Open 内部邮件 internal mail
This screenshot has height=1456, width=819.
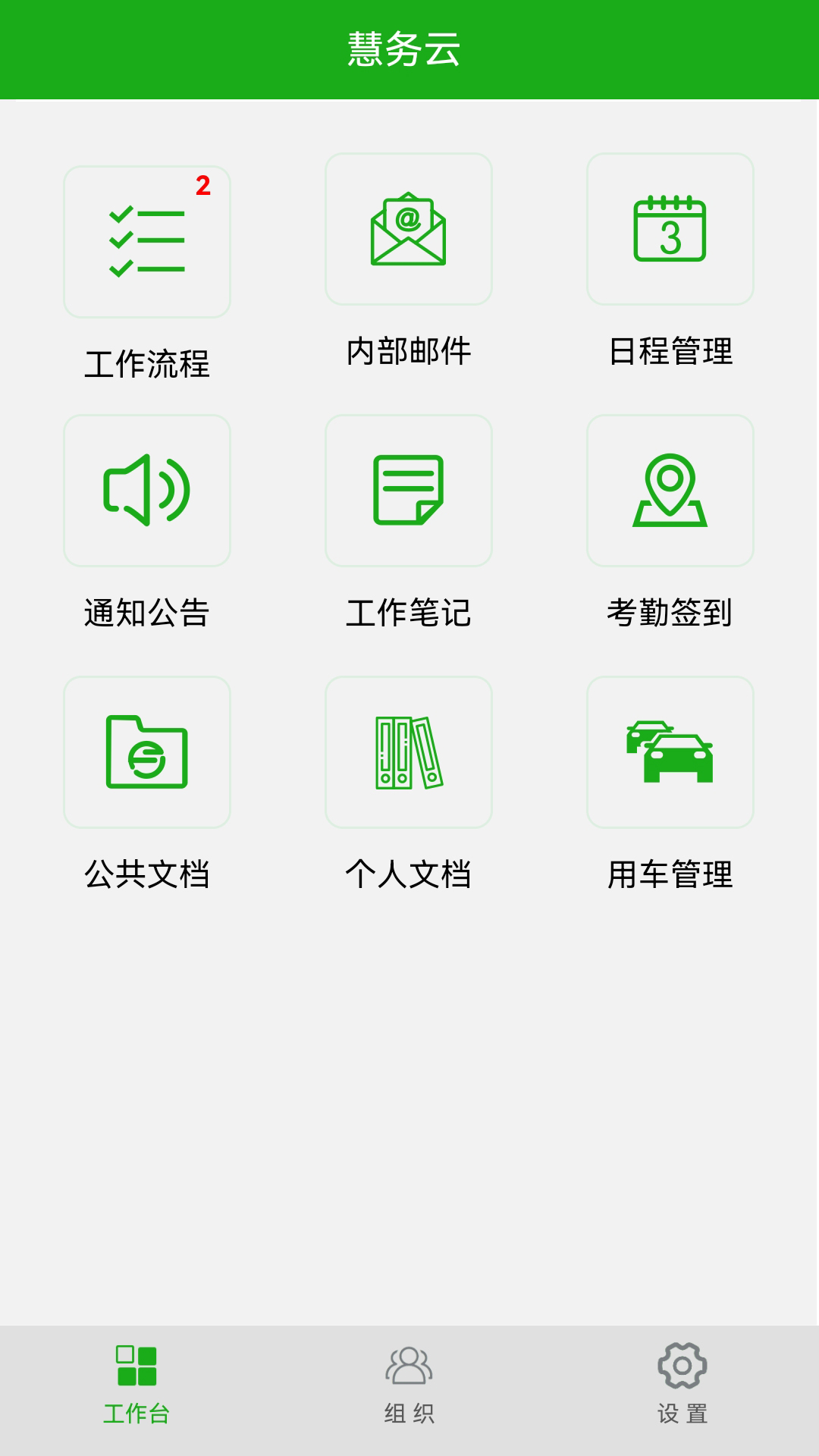[409, 229]
